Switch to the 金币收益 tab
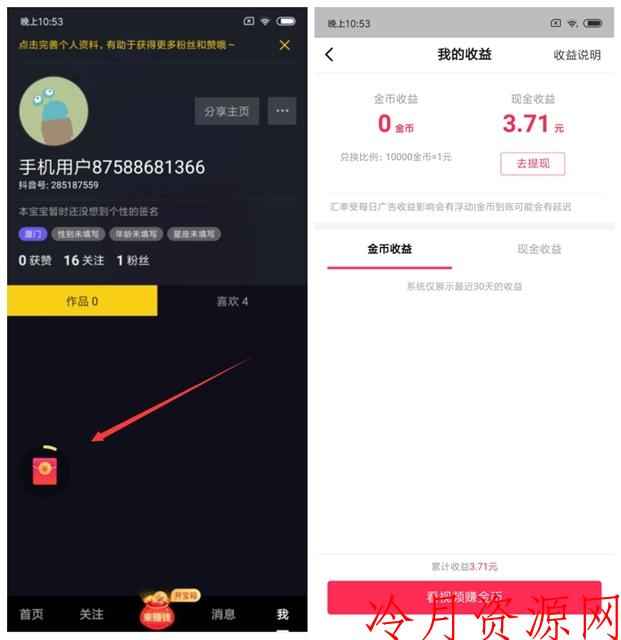 coord(390,249)
